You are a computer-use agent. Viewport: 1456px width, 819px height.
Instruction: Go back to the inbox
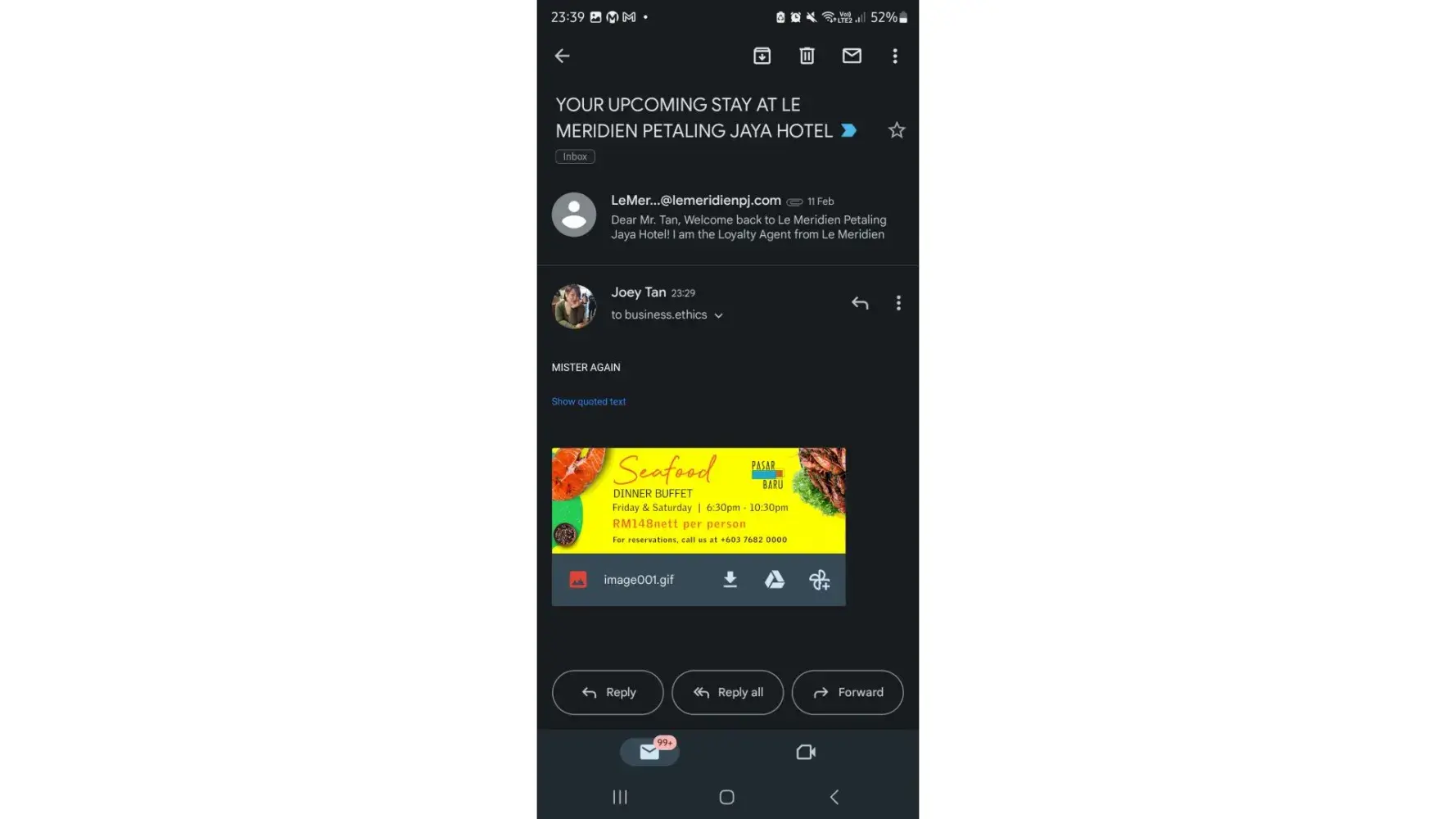click(562, 56)
